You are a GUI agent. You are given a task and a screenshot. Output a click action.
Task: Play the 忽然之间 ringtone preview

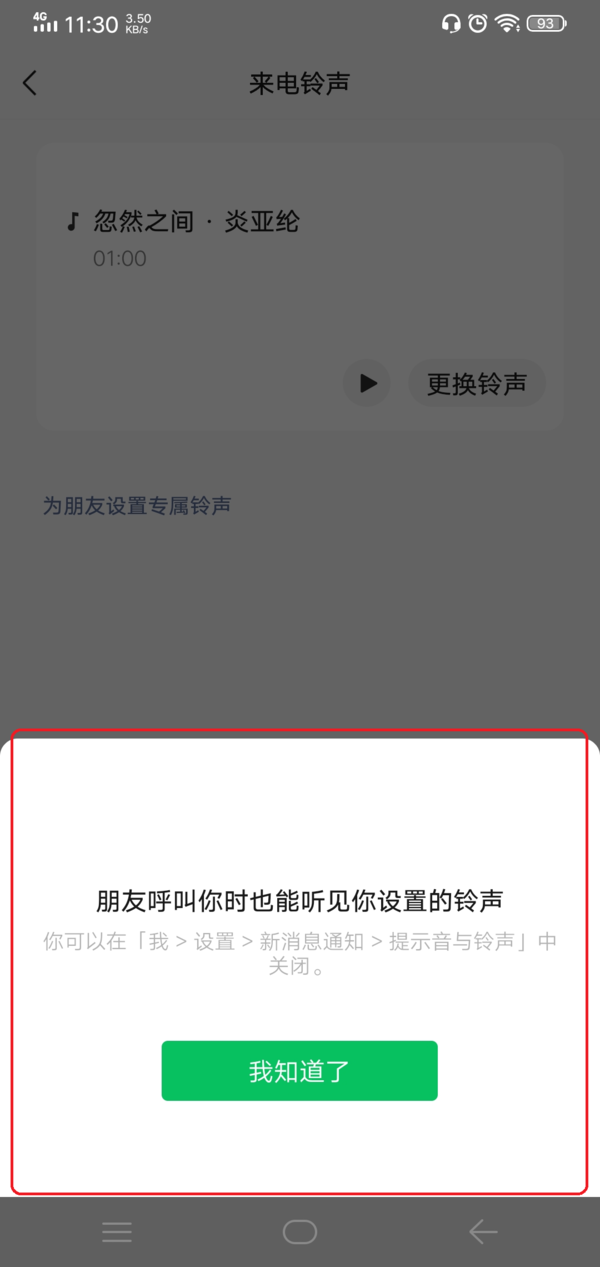click(x=368, y=383)
